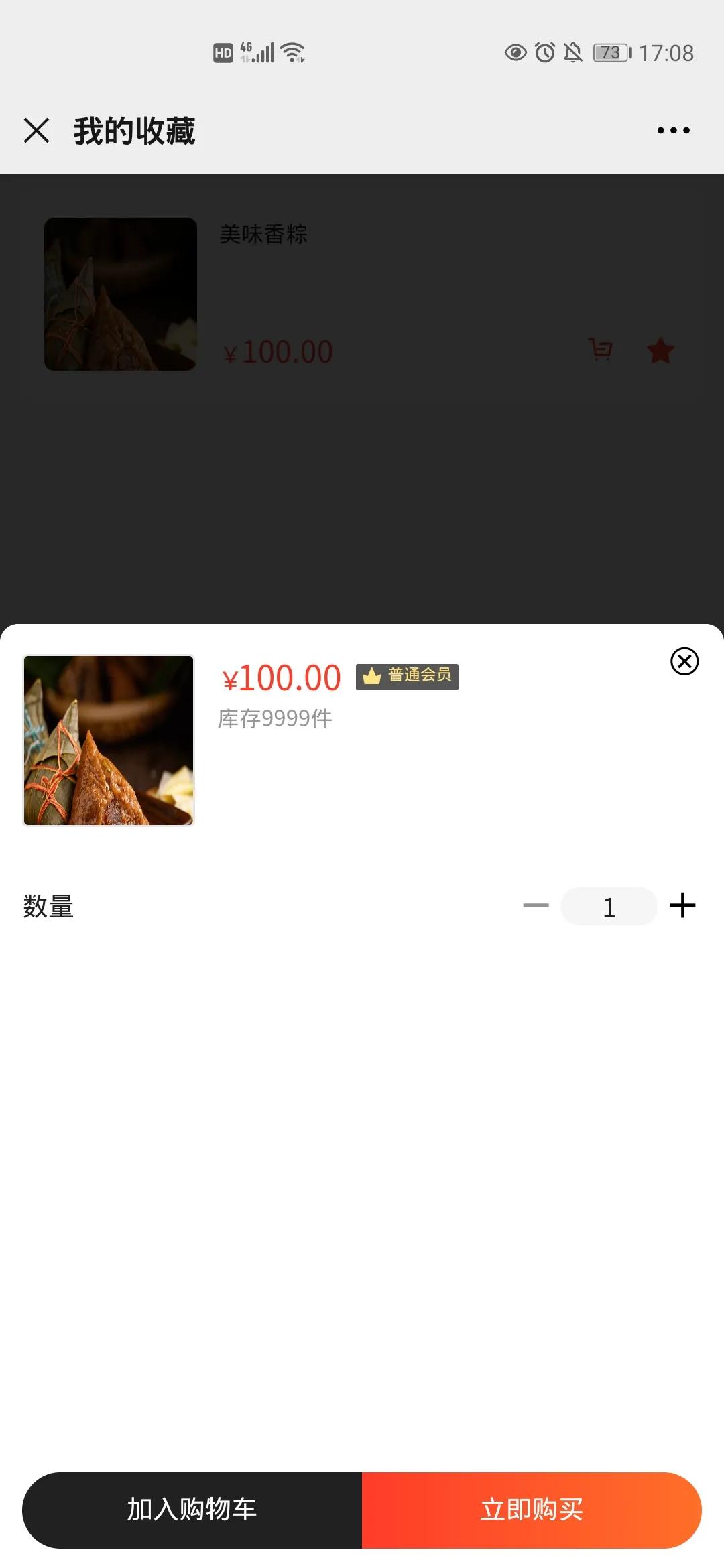Add item via 加入购物车 button
The height and width of the screenshot is (1568, 724).
tap(192, 1510)
